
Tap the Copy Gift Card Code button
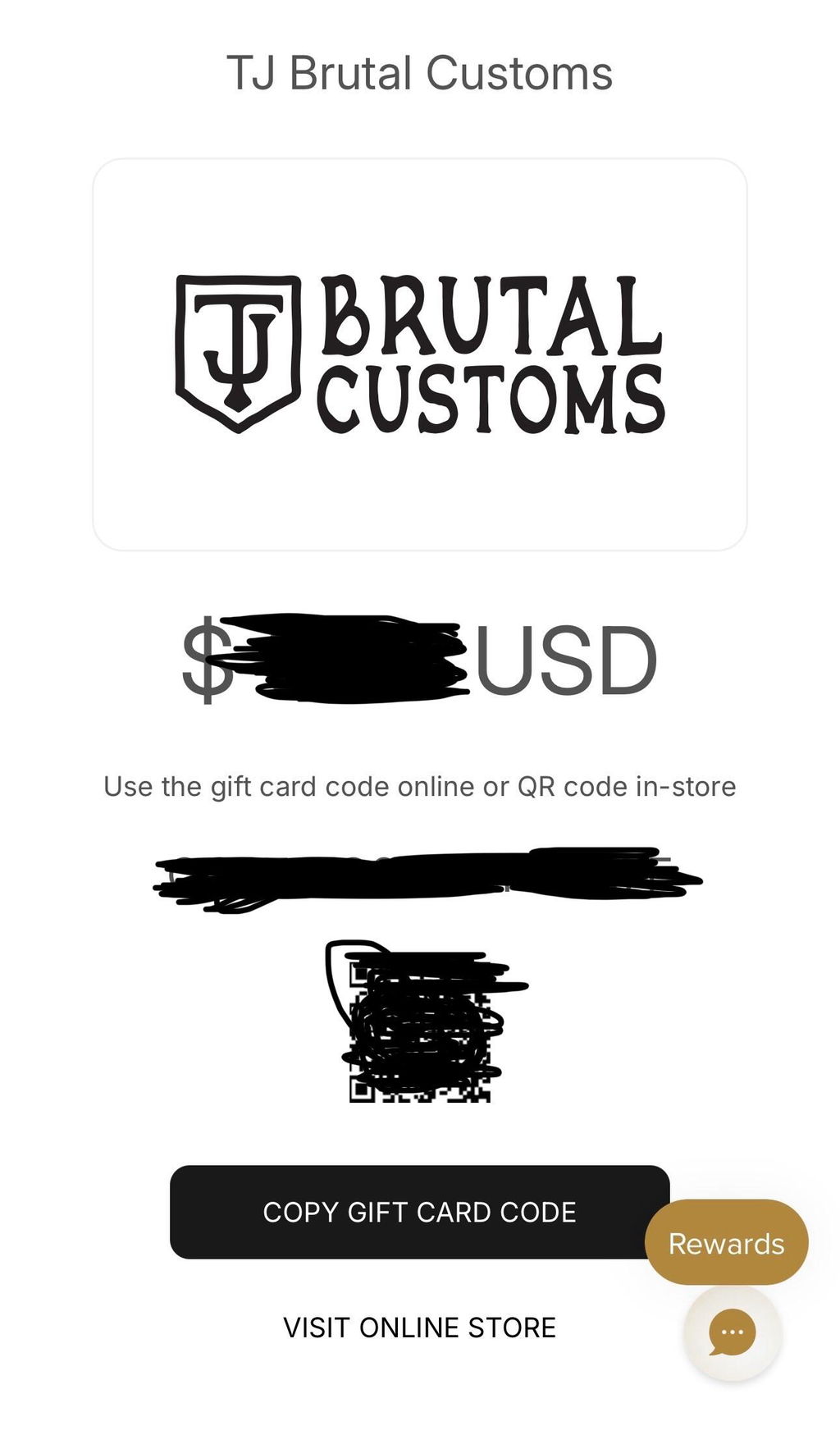click(x=419, y=1212)
